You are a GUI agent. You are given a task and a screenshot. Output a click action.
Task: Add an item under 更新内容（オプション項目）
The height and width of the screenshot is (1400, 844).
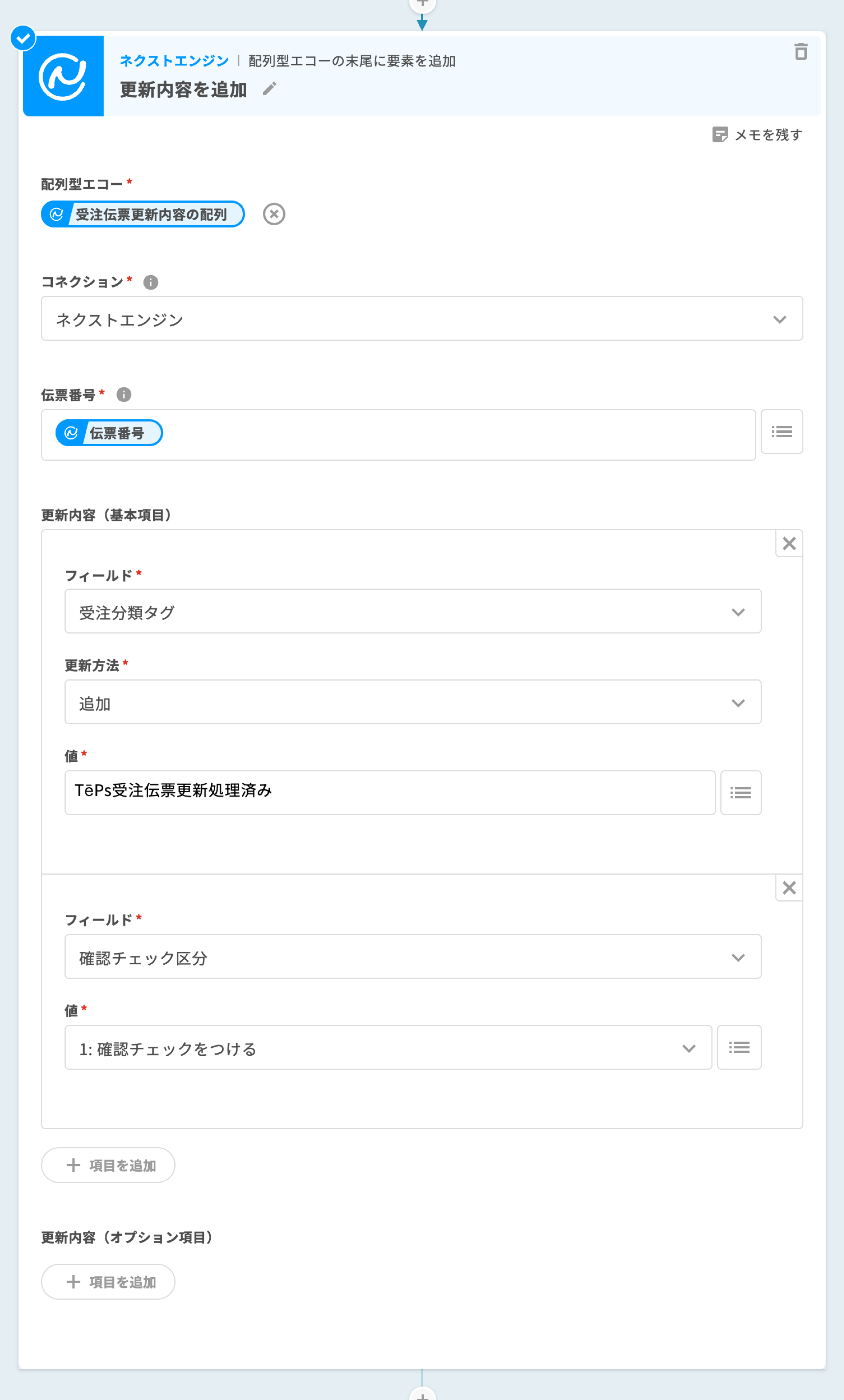click(x=108, y=1282)
